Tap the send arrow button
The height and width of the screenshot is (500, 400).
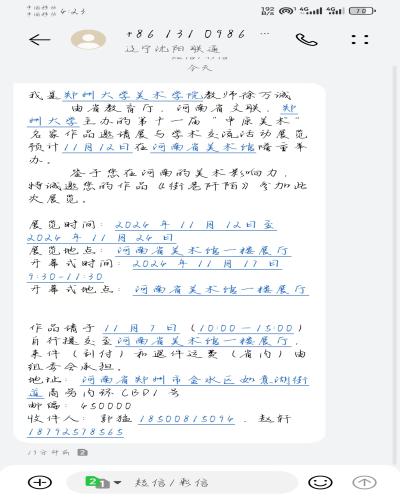364,482
